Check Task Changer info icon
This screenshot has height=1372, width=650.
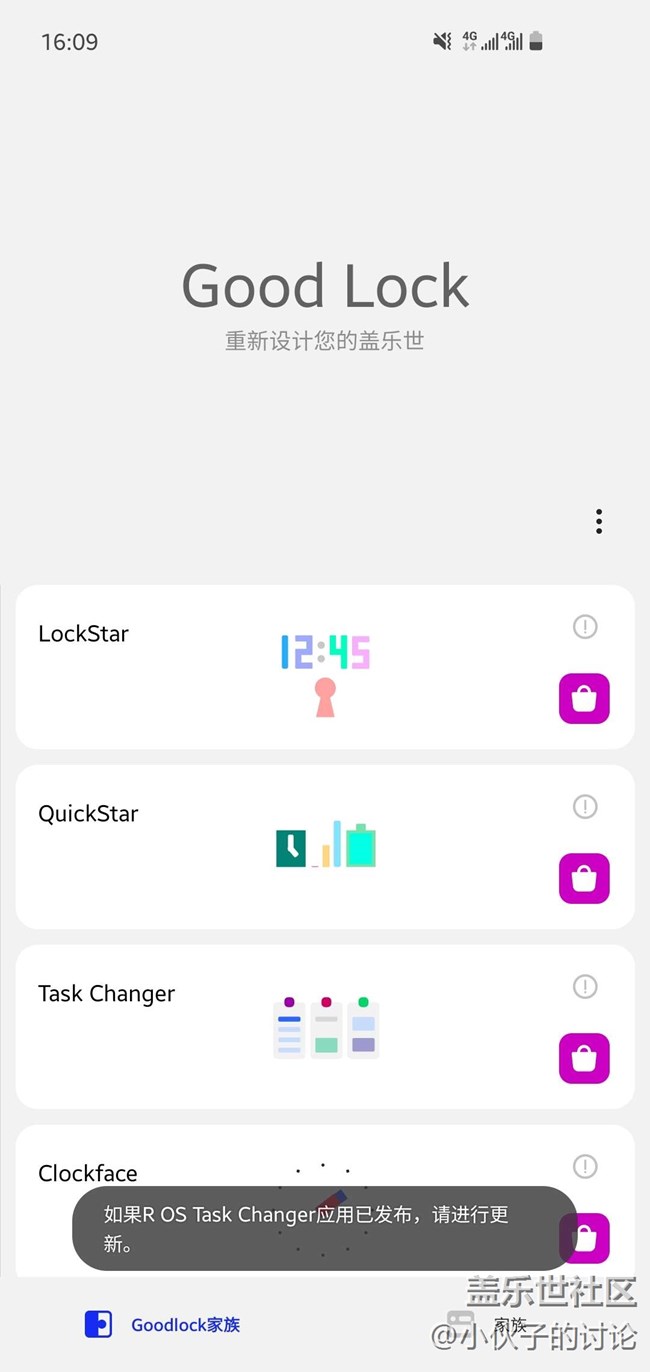point(585,987)
